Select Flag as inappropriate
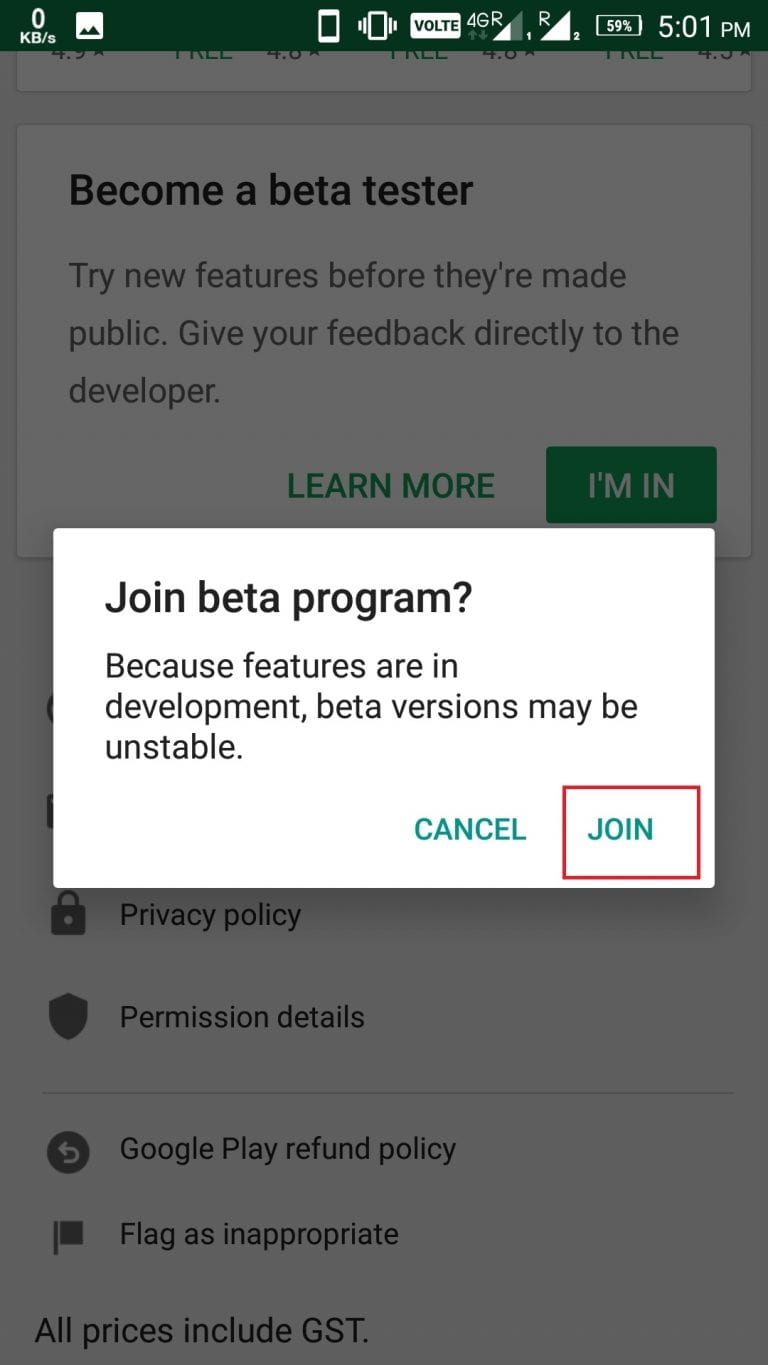768x1365 pixels. pyautogui.click(x=259, y=1234)
